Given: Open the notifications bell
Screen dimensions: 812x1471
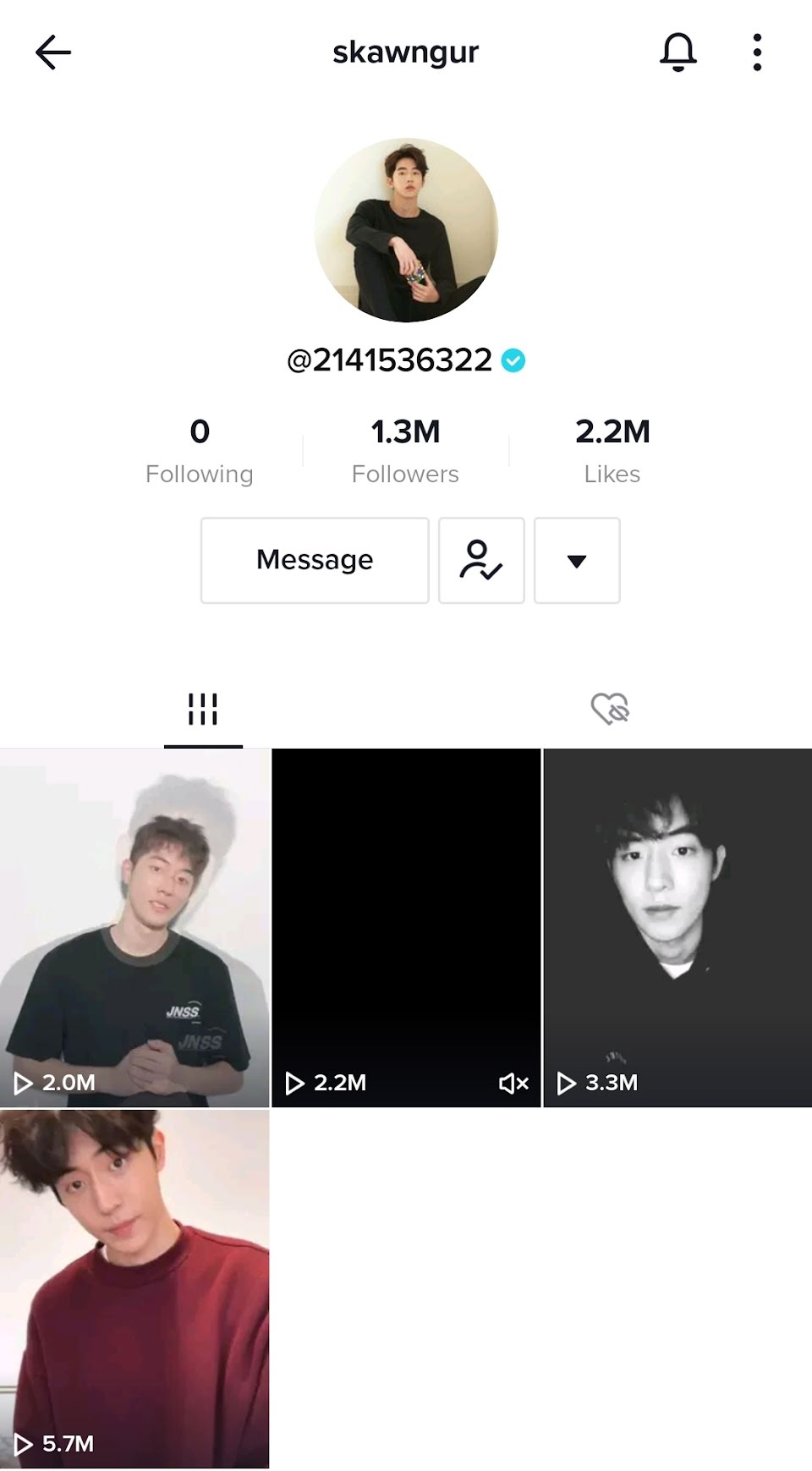Looking at the screenshot, I should click(678, 52).
